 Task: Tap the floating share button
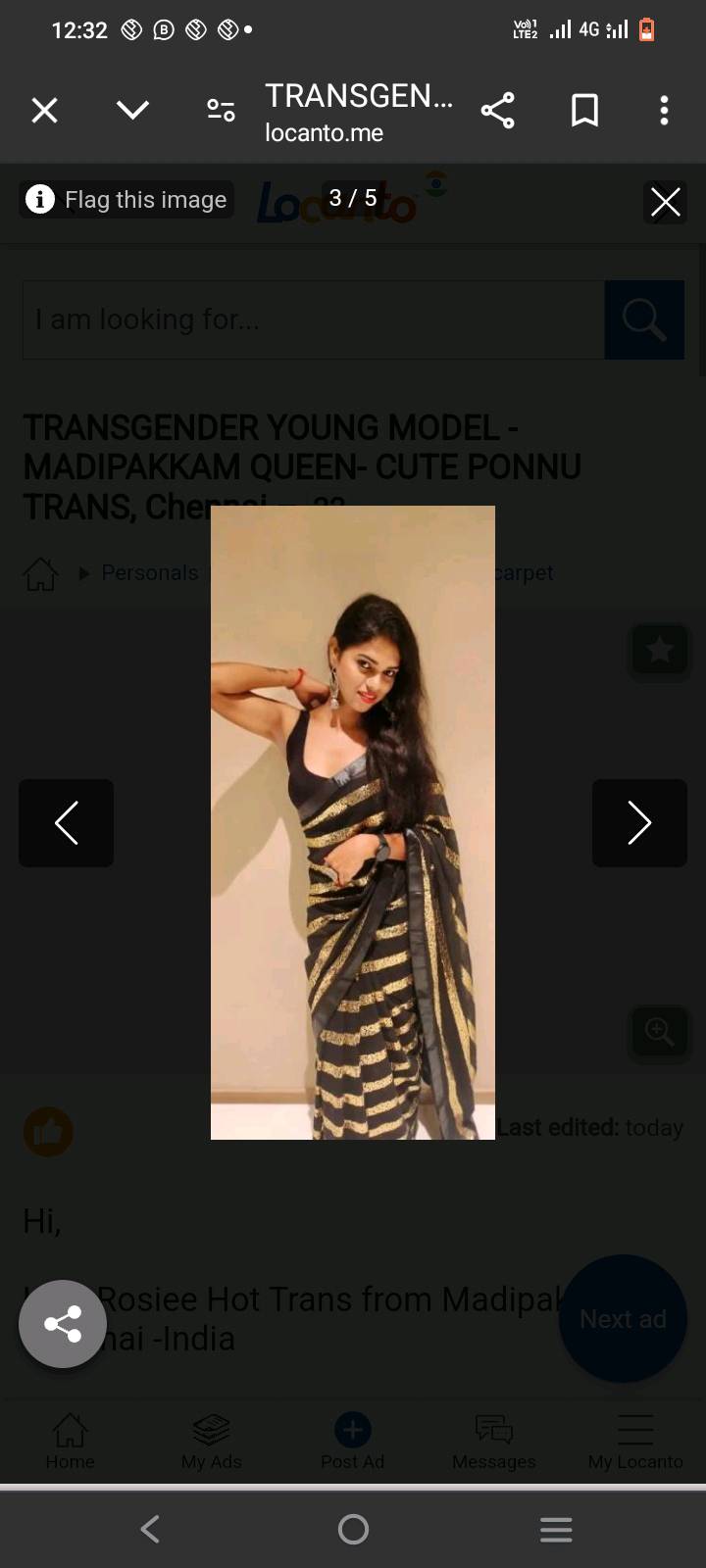63,1324
